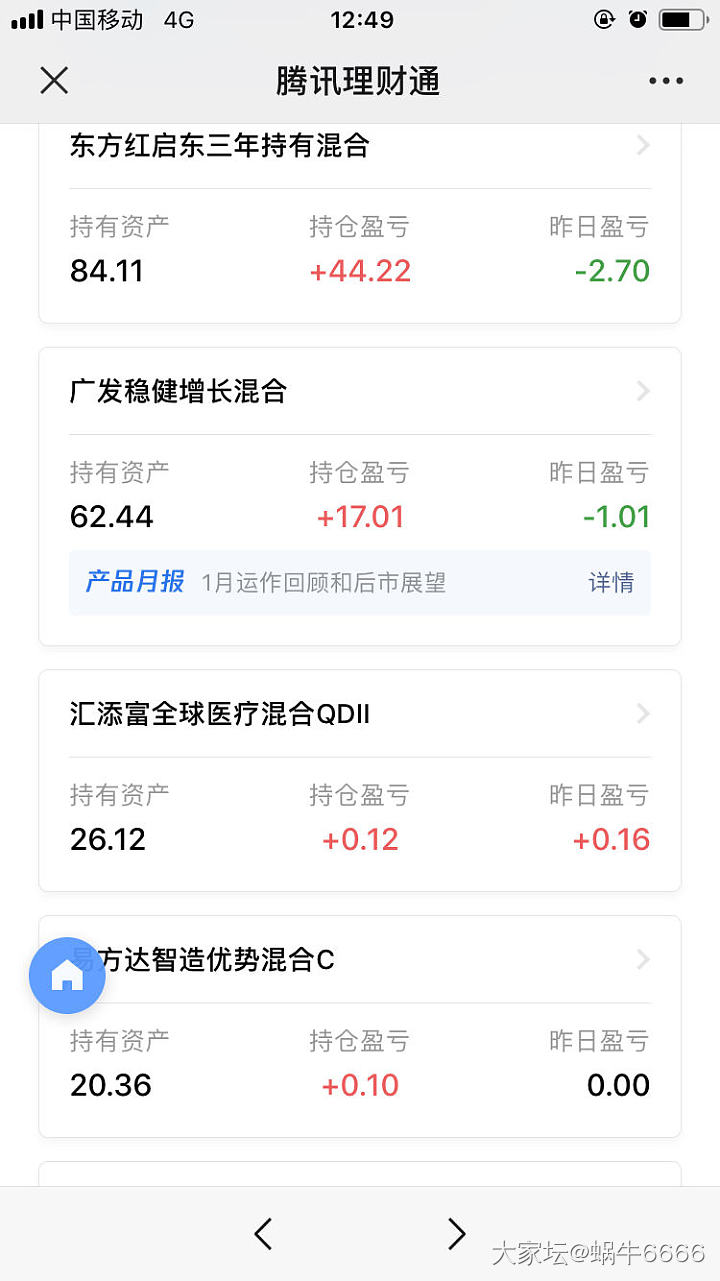
Task: View 产品月报 details via 详情
Action: tap(610, 582)
